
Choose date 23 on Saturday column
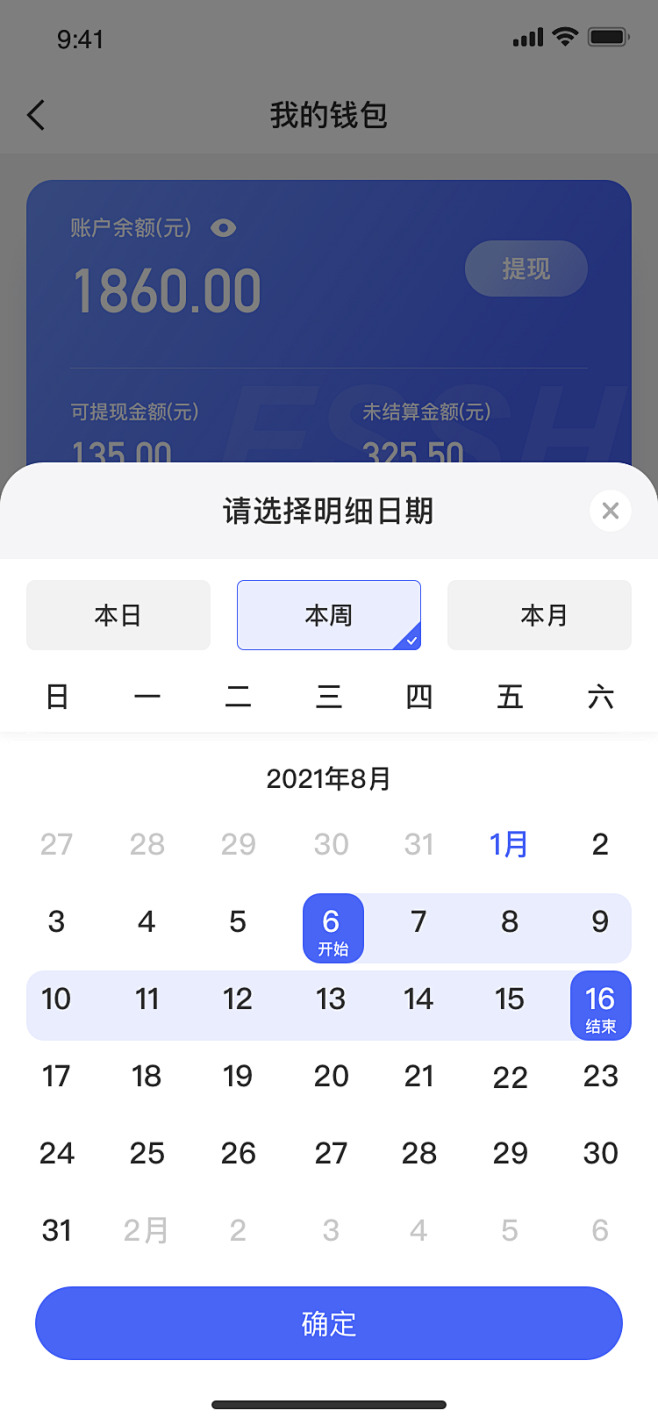click(600, 1076)
